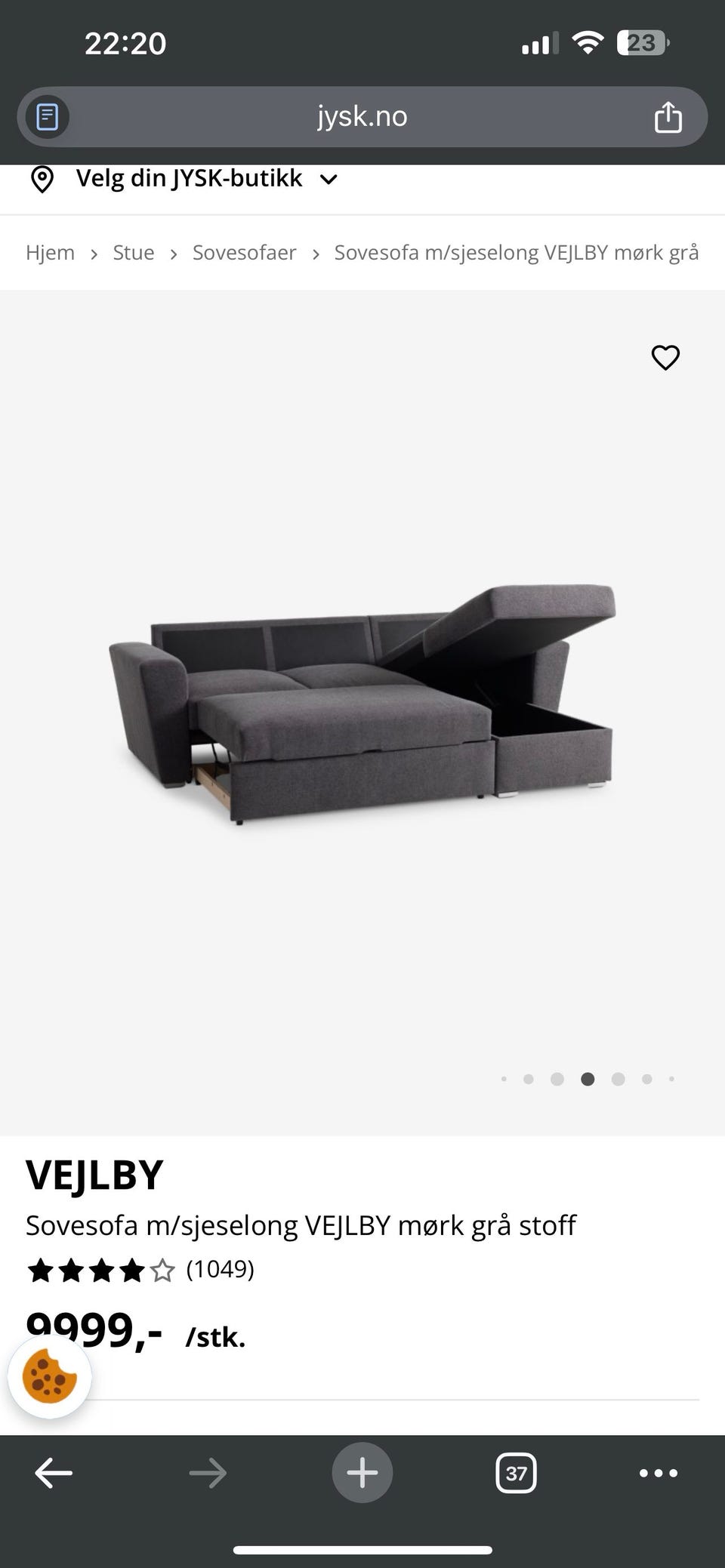Image resolution: width=725 pixels, height=1568 pixels.
Task: Go back to the previous page
Action: 54,1472
